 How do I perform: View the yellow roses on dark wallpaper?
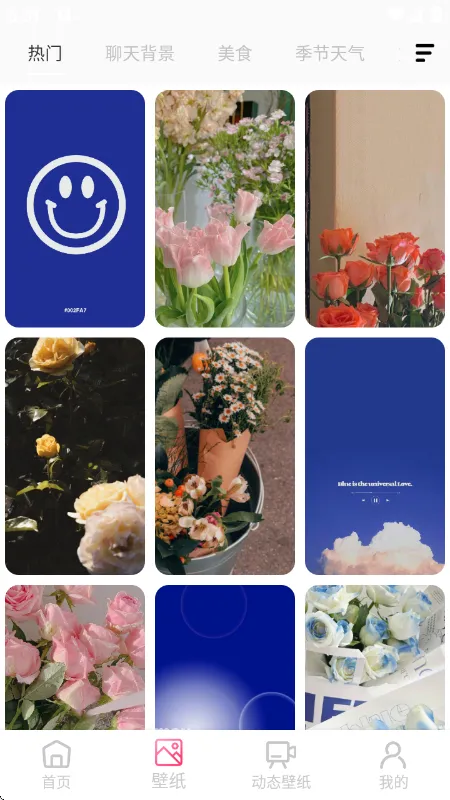(75, 456)
